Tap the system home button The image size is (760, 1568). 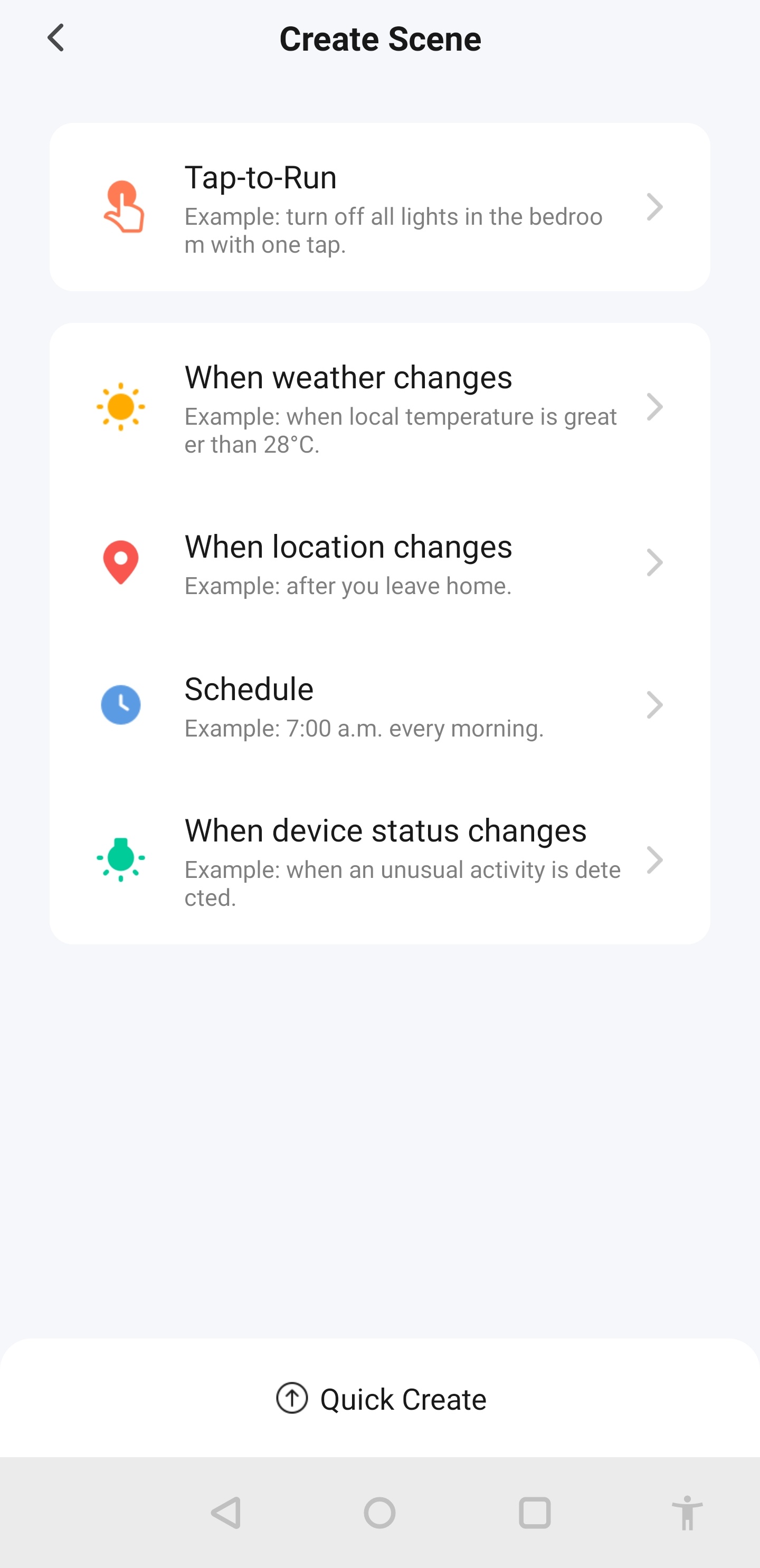pyautogui.click(x=379, y=1513)
